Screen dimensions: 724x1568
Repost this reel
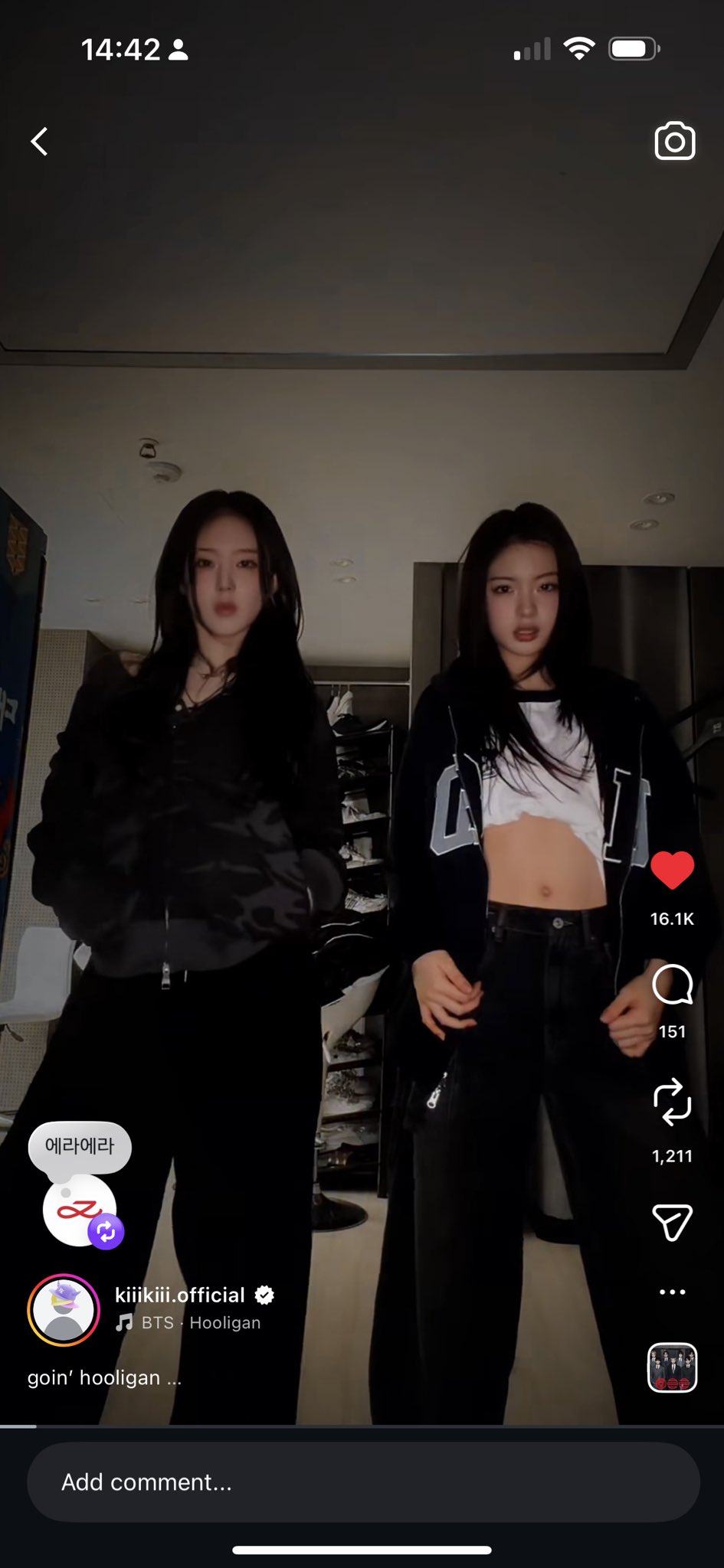(x=672, y=1102)
